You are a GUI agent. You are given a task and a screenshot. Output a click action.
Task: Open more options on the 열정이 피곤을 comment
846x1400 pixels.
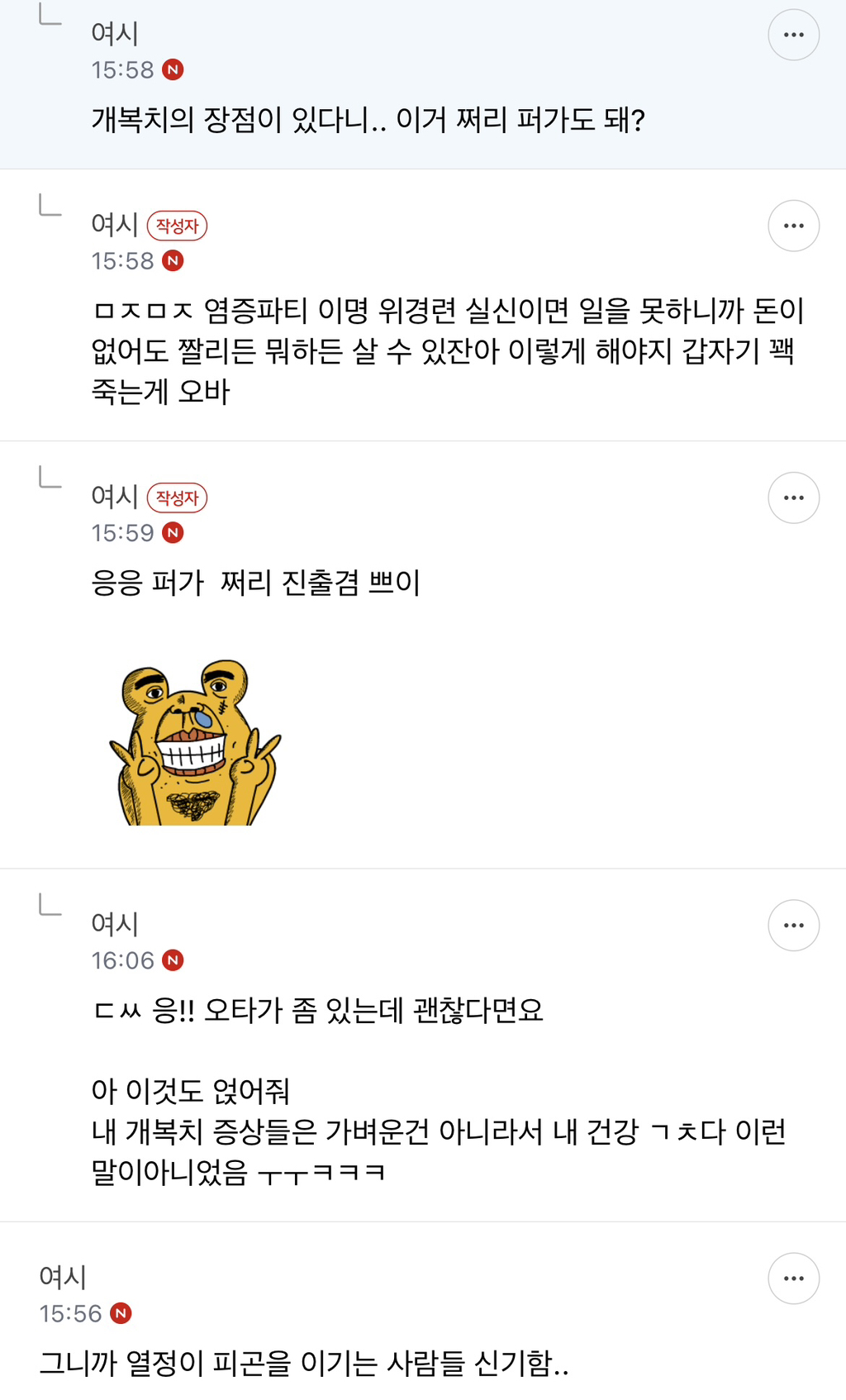pyautogui.click(x=793, y=1279)
